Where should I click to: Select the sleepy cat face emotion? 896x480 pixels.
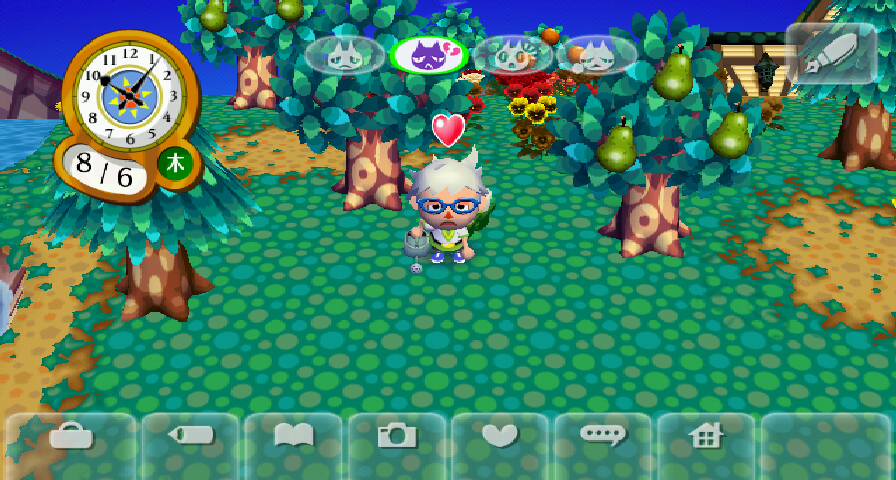(x=597, y=54)
